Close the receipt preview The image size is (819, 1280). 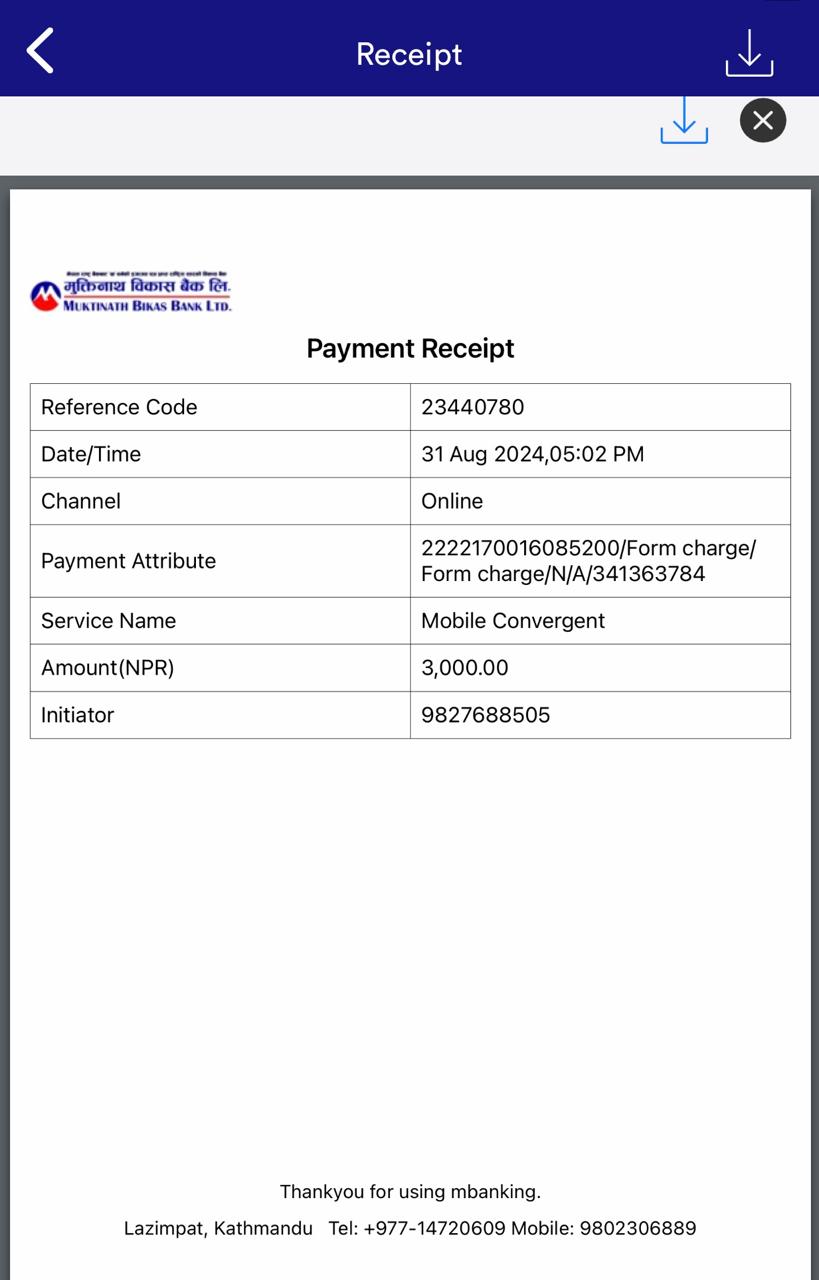[x=763, y=121]
